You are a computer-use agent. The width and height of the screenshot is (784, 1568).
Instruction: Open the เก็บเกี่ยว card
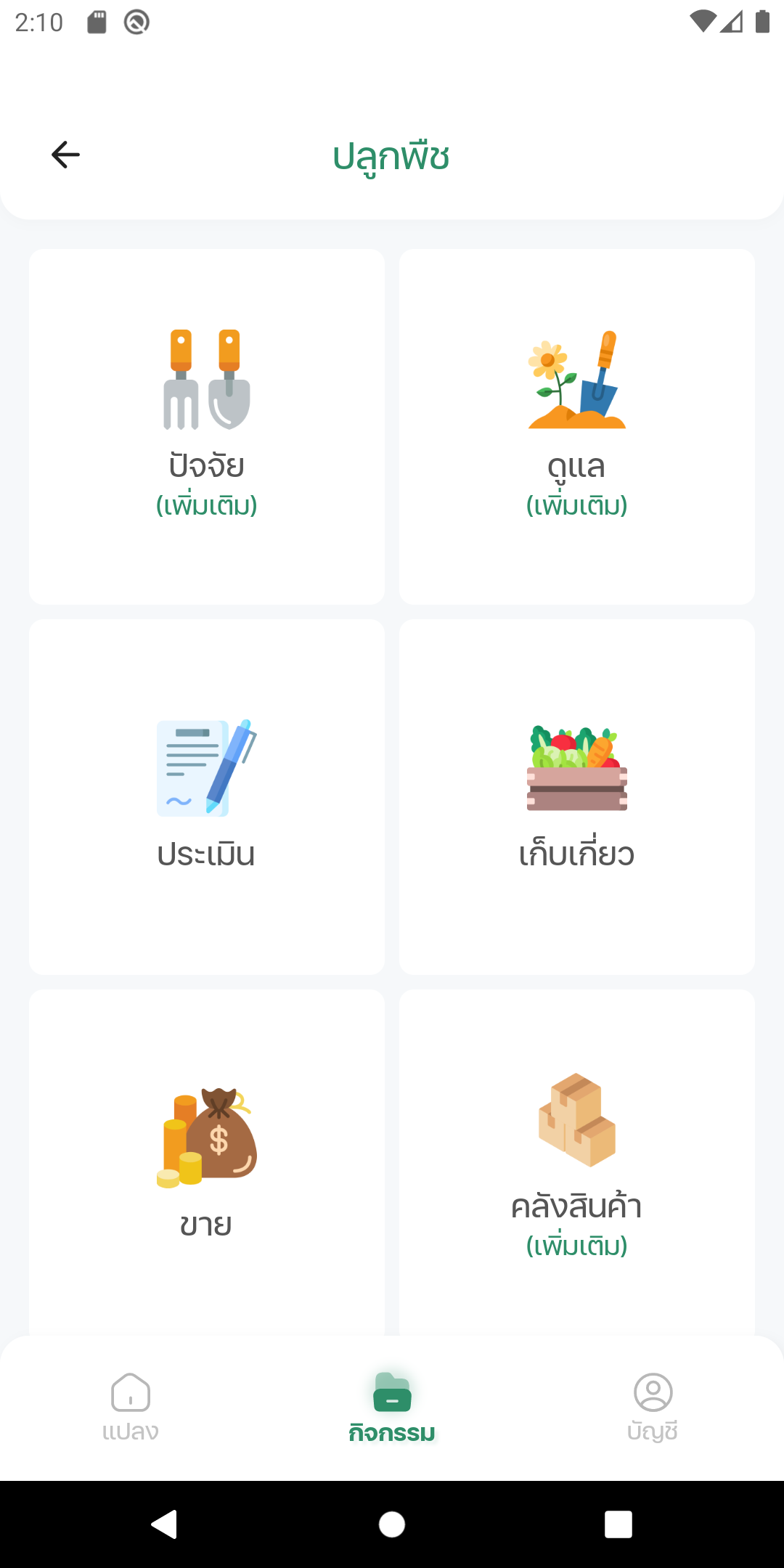577,796
